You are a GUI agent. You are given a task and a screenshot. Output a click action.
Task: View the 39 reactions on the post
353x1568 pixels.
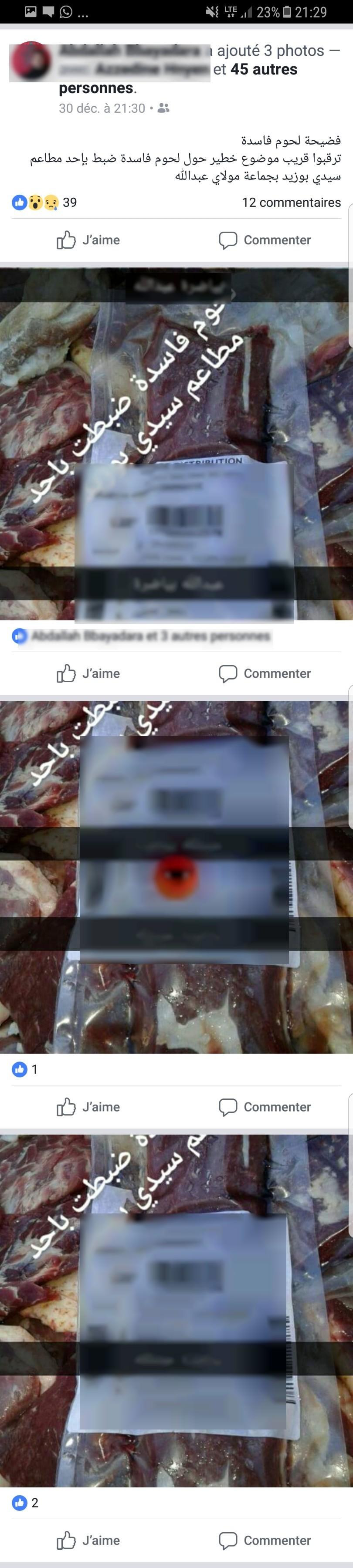pyautogui.click(x=44, y=202)
